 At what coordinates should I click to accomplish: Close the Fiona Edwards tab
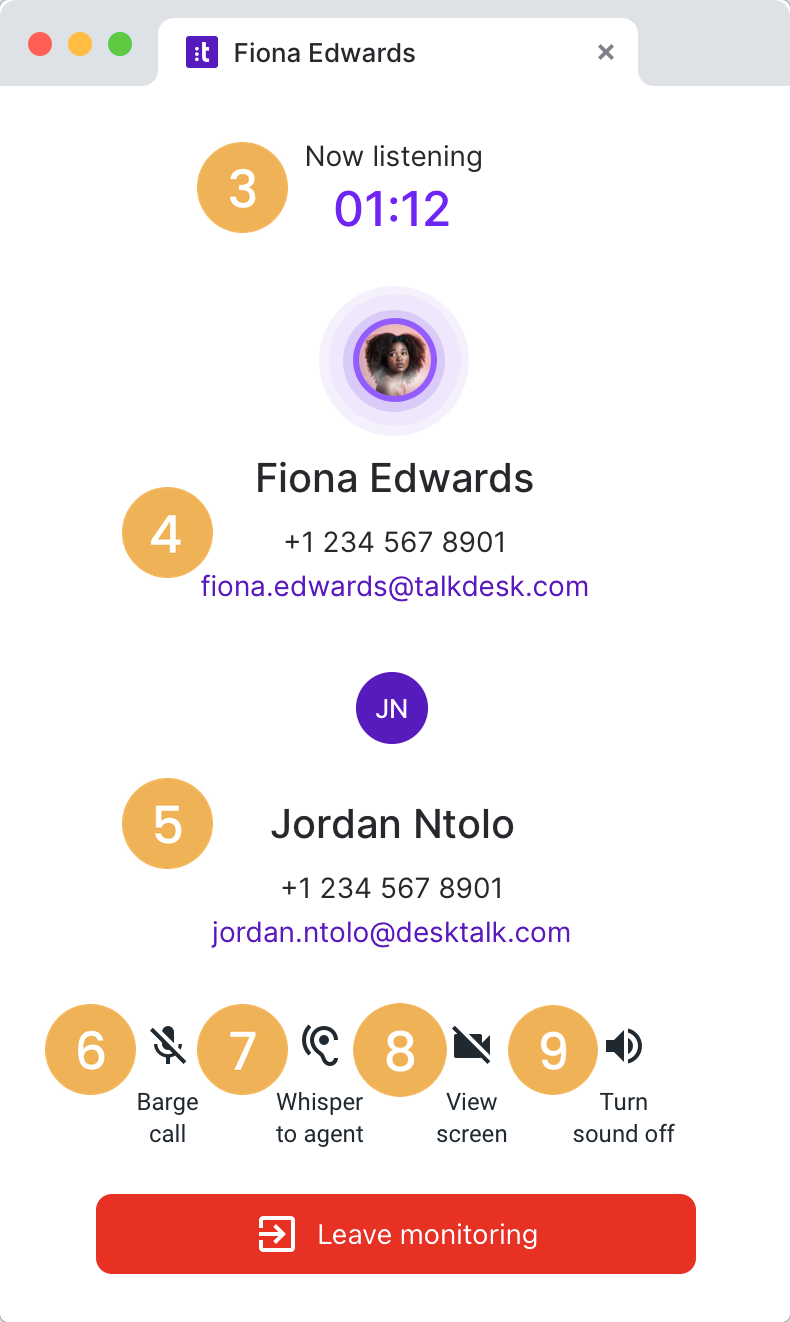pos(605,52)
